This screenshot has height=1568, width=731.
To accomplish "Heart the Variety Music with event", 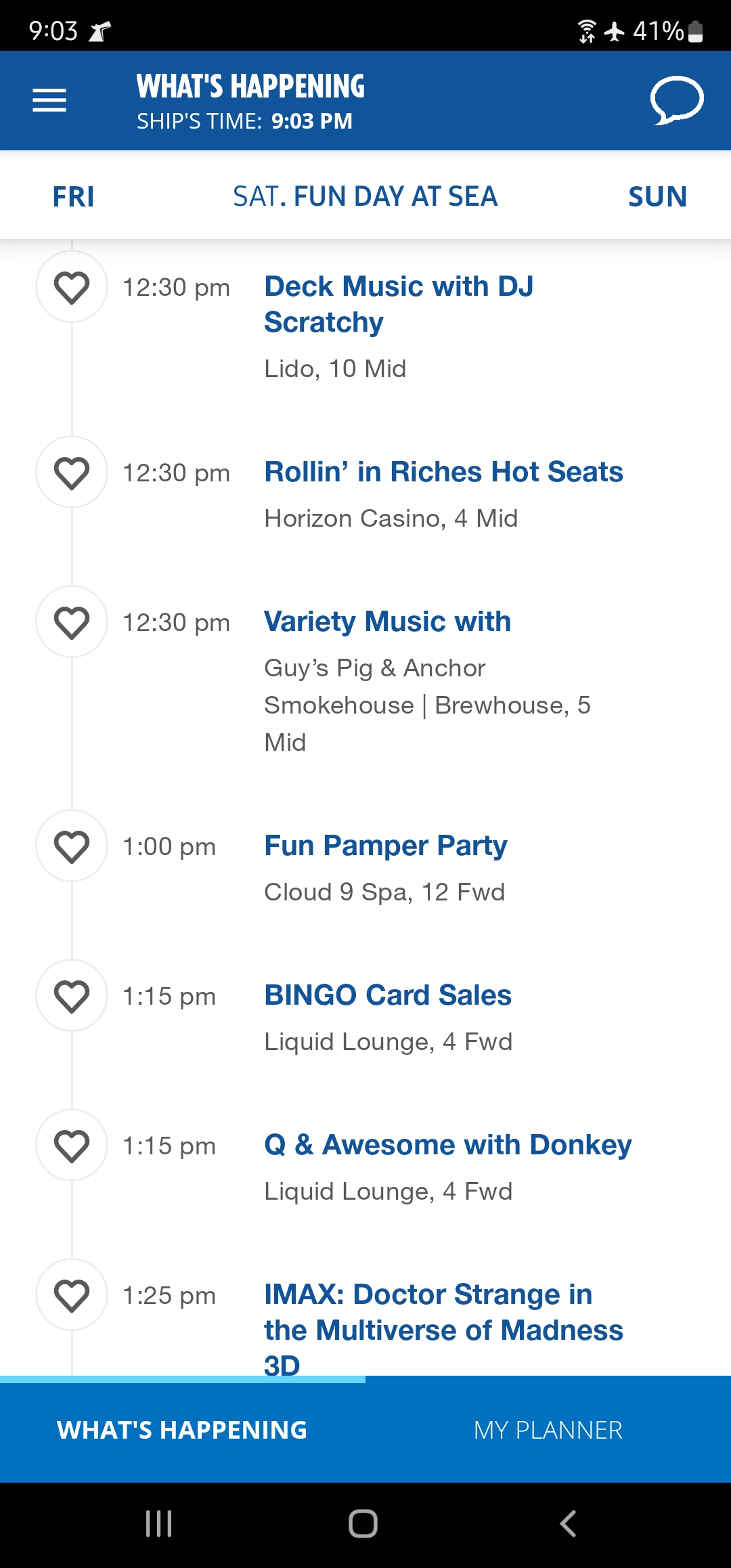I will 72,622.
